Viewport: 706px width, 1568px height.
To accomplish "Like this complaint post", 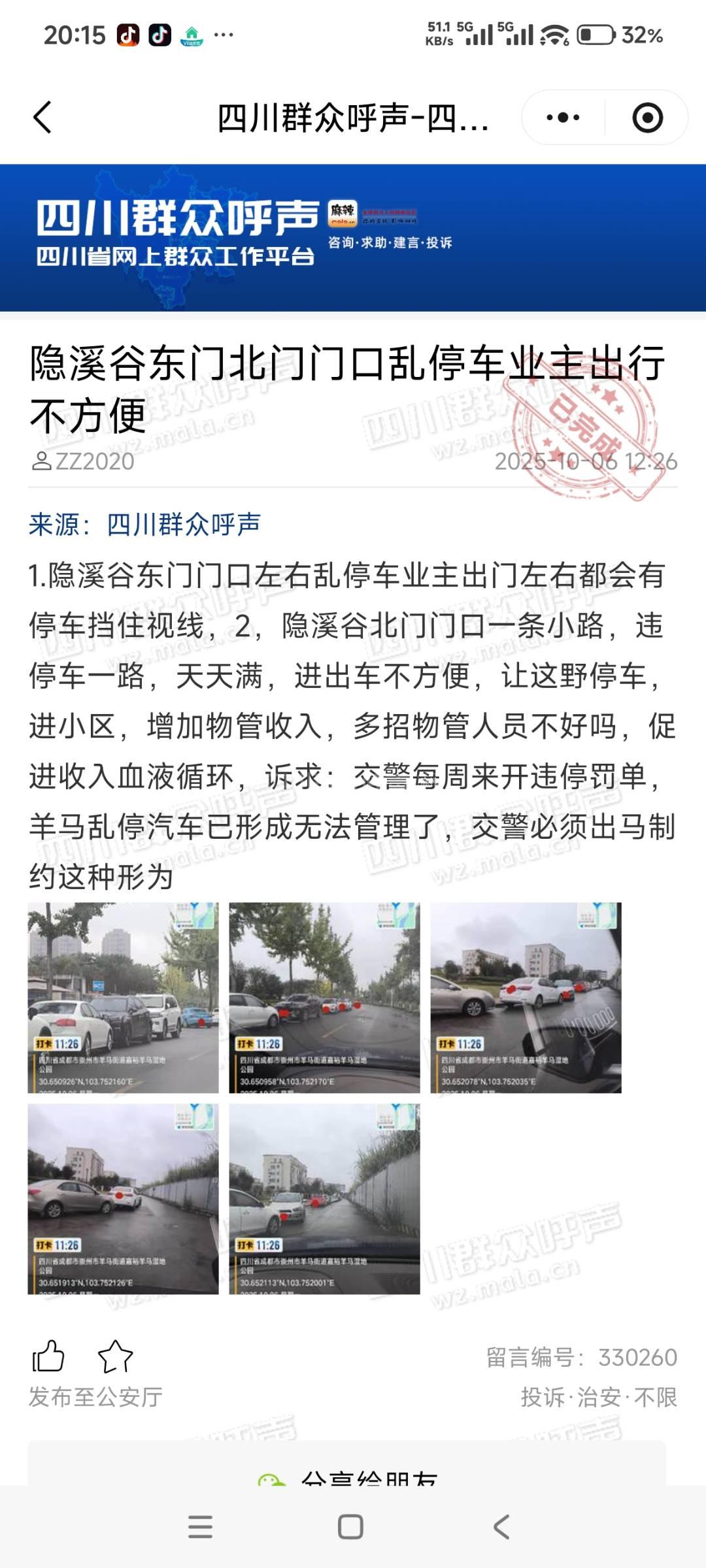I will pyautogui.click(x=48, y=1356).
